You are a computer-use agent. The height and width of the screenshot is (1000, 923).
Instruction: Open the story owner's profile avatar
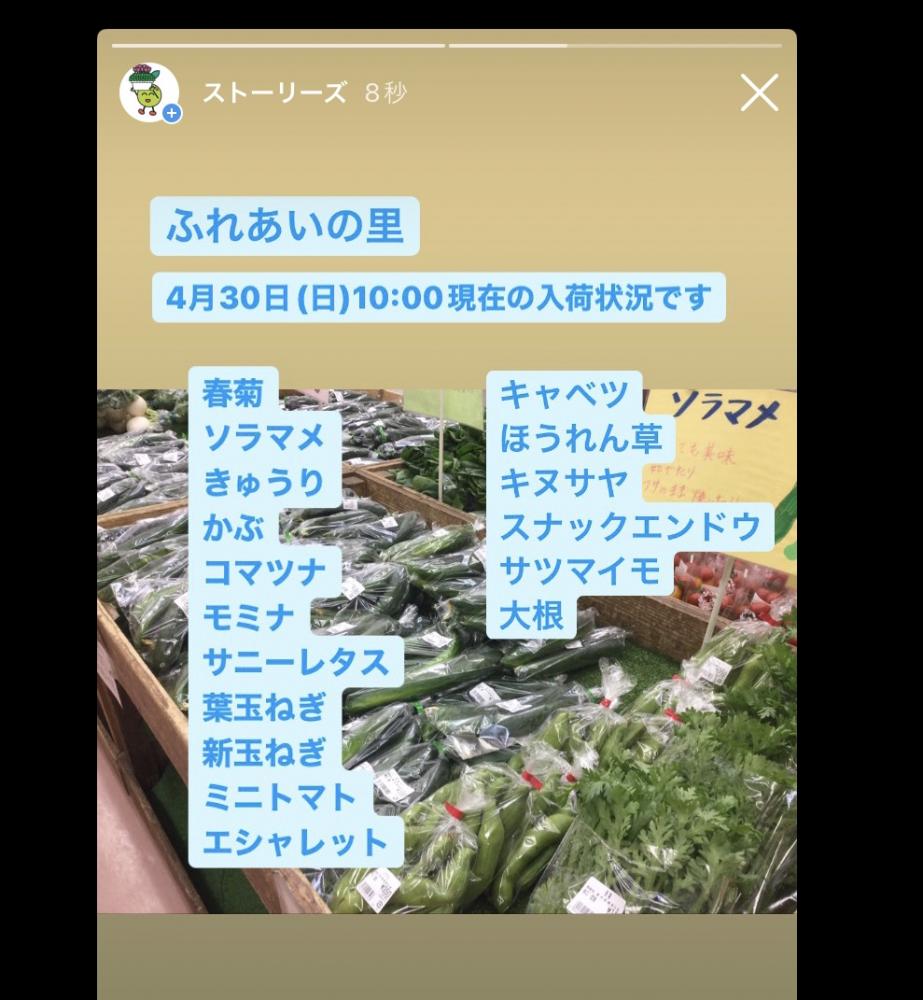[149, 92]
